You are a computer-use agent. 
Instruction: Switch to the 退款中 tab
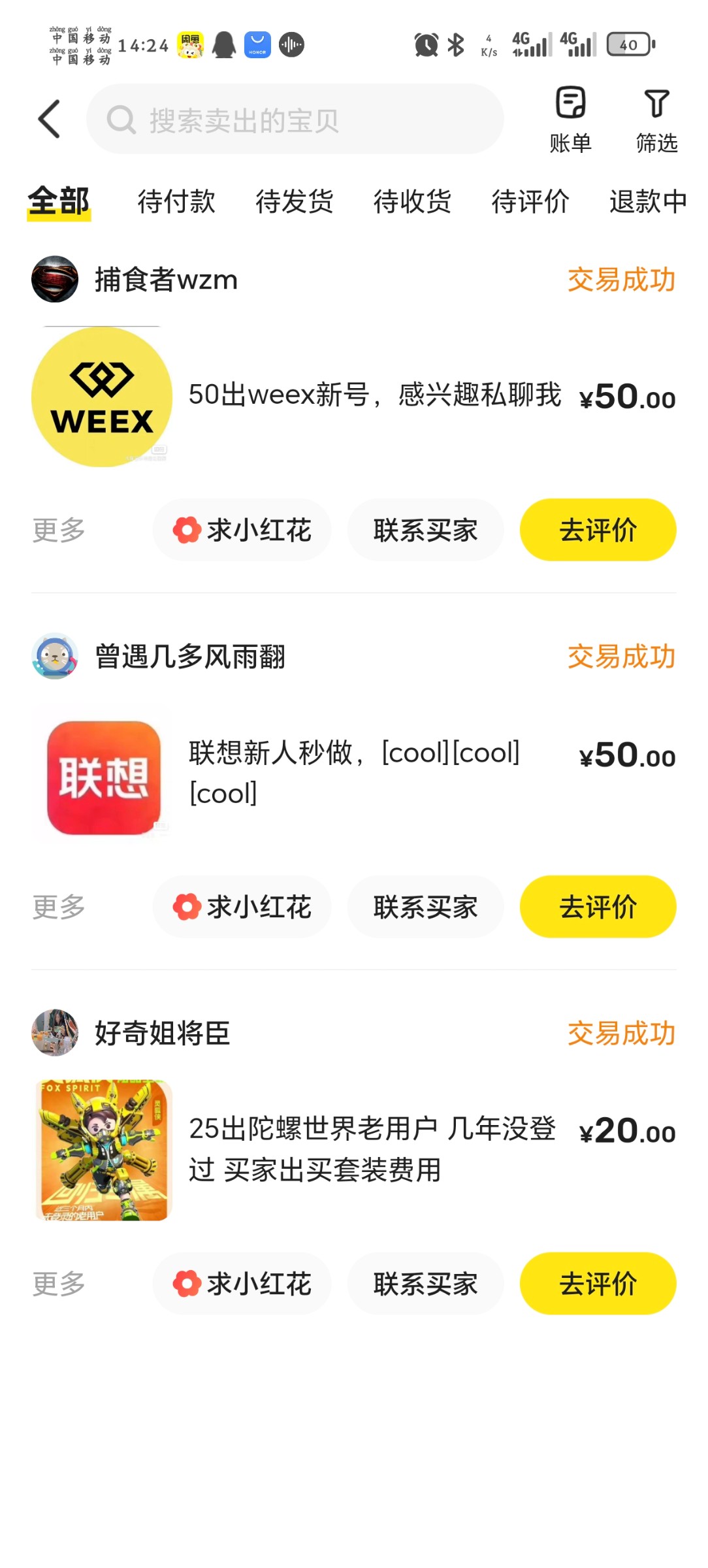click(x=648, y=201)
